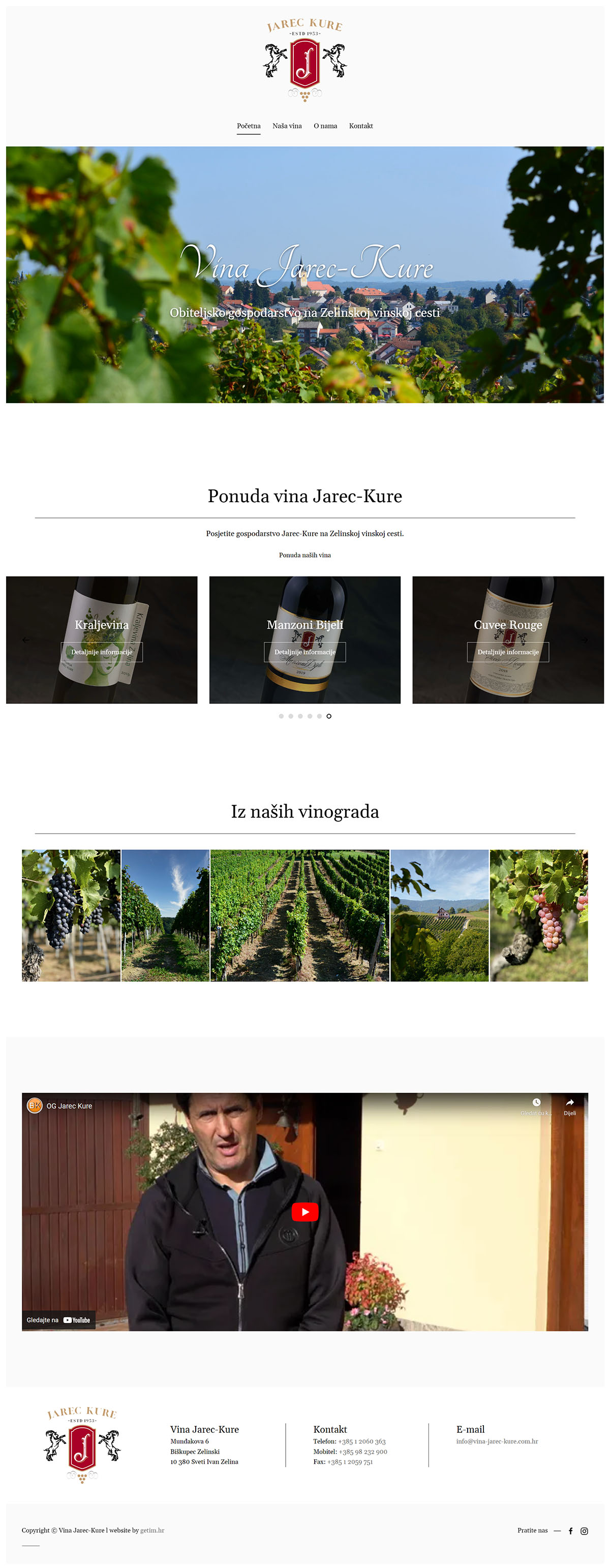Go to previous wine carousel slide
The image size is (610, 1568).
point(25,640)
